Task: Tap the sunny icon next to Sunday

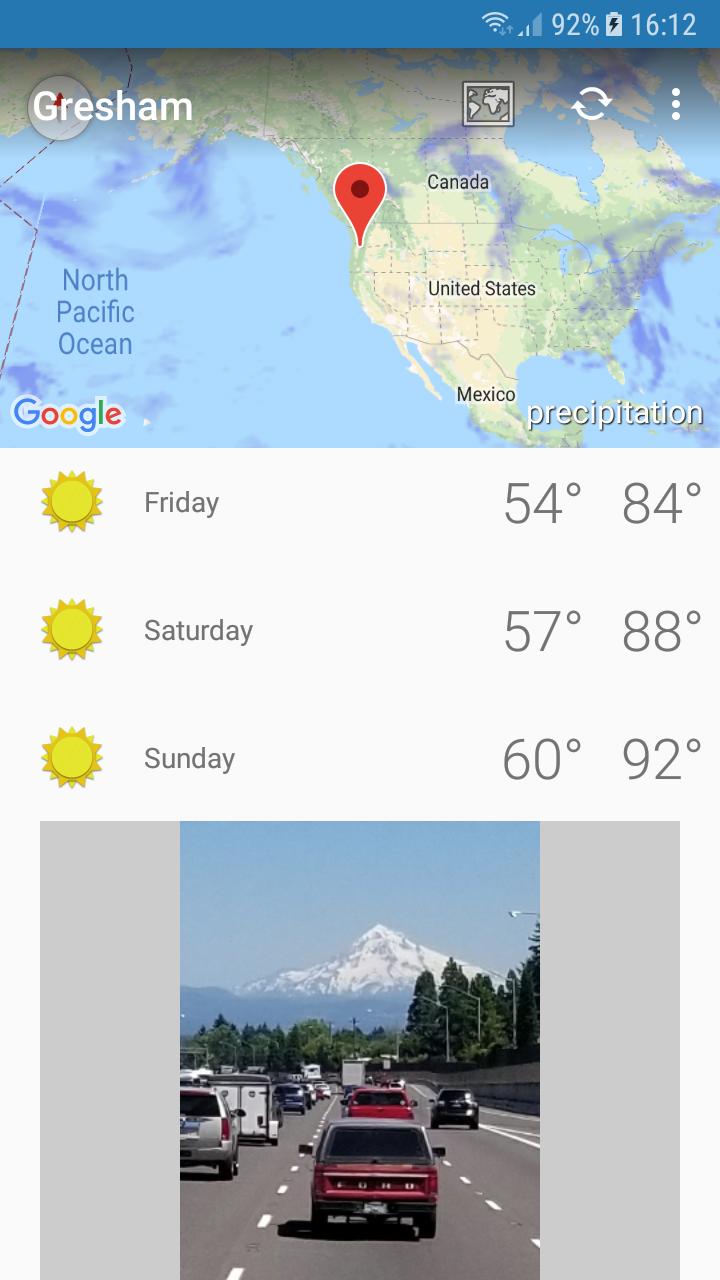Action: point(70,758)
